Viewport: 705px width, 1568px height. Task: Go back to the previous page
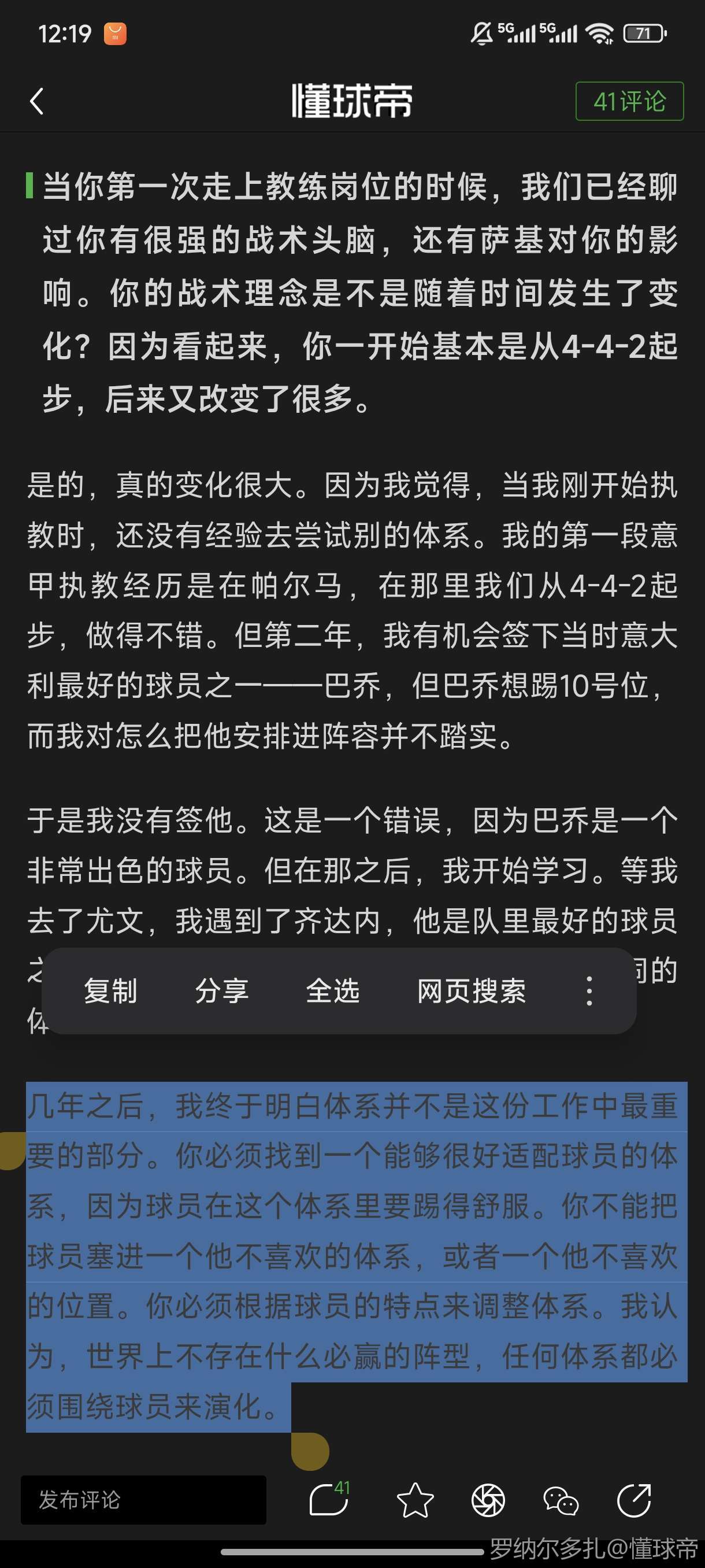pos(36,101)
